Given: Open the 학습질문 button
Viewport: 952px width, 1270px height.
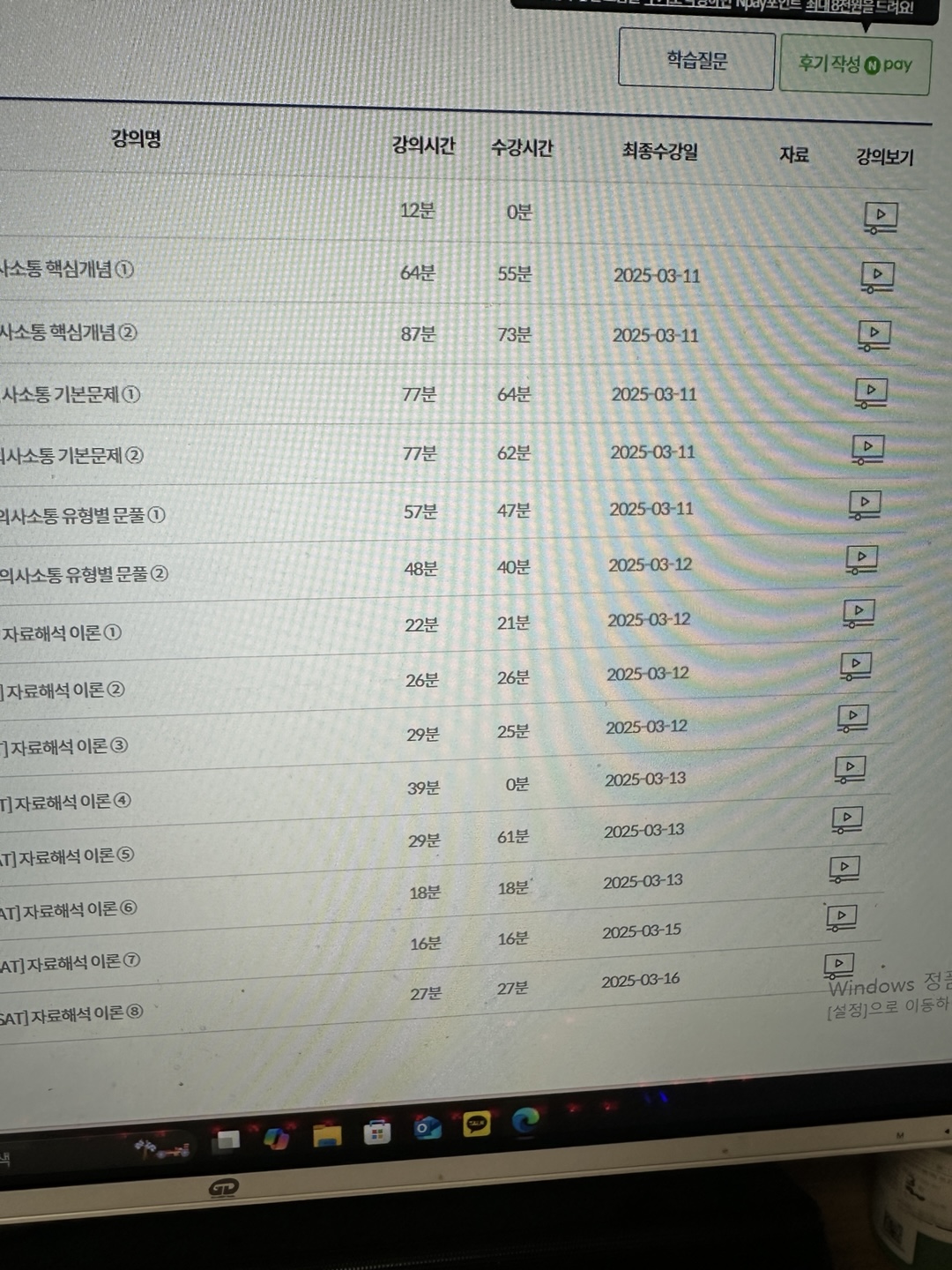Looking at the screenshot, I should tap(696, 60).
